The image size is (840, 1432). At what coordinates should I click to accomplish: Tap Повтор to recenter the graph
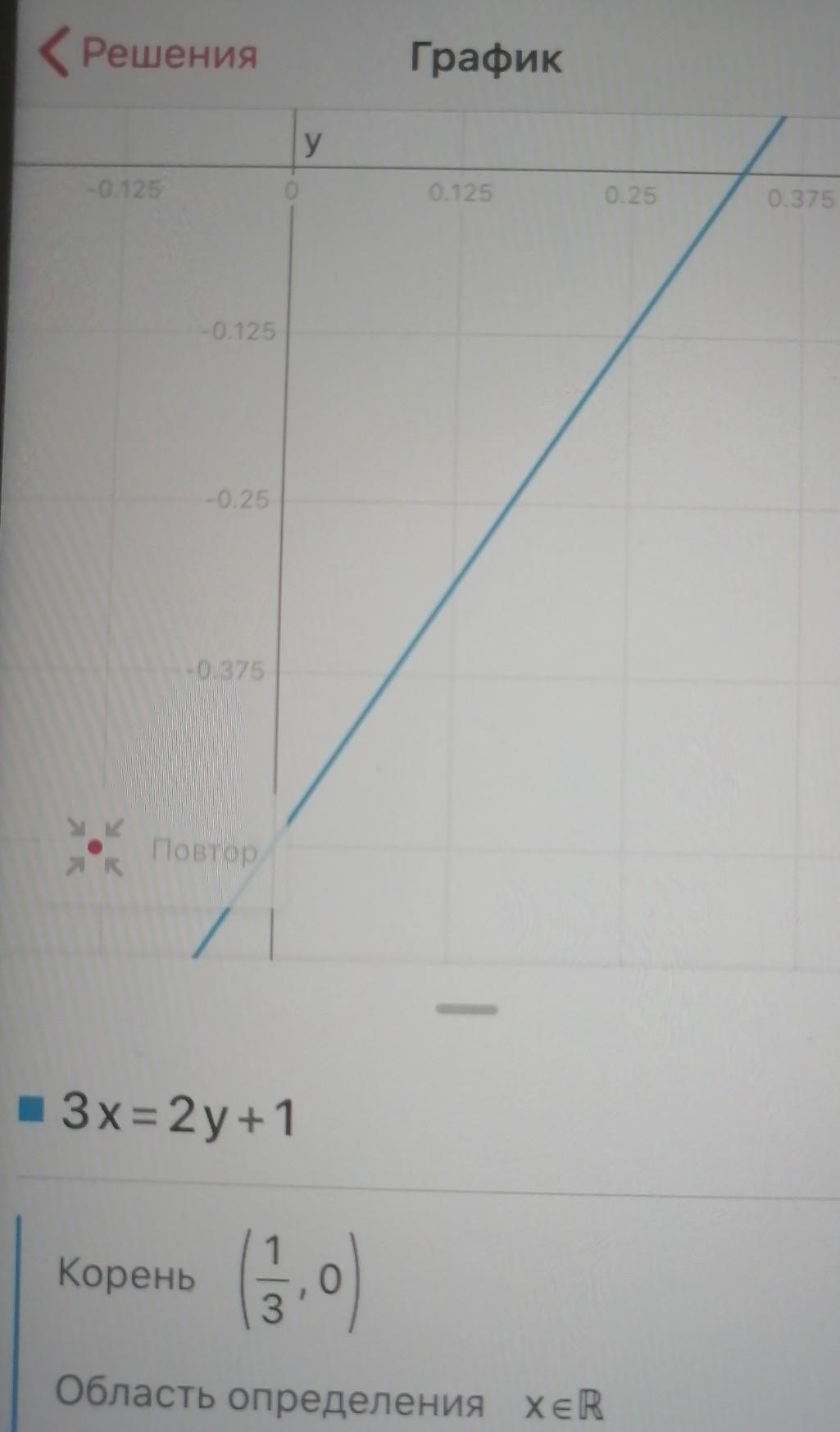point(164,850)
